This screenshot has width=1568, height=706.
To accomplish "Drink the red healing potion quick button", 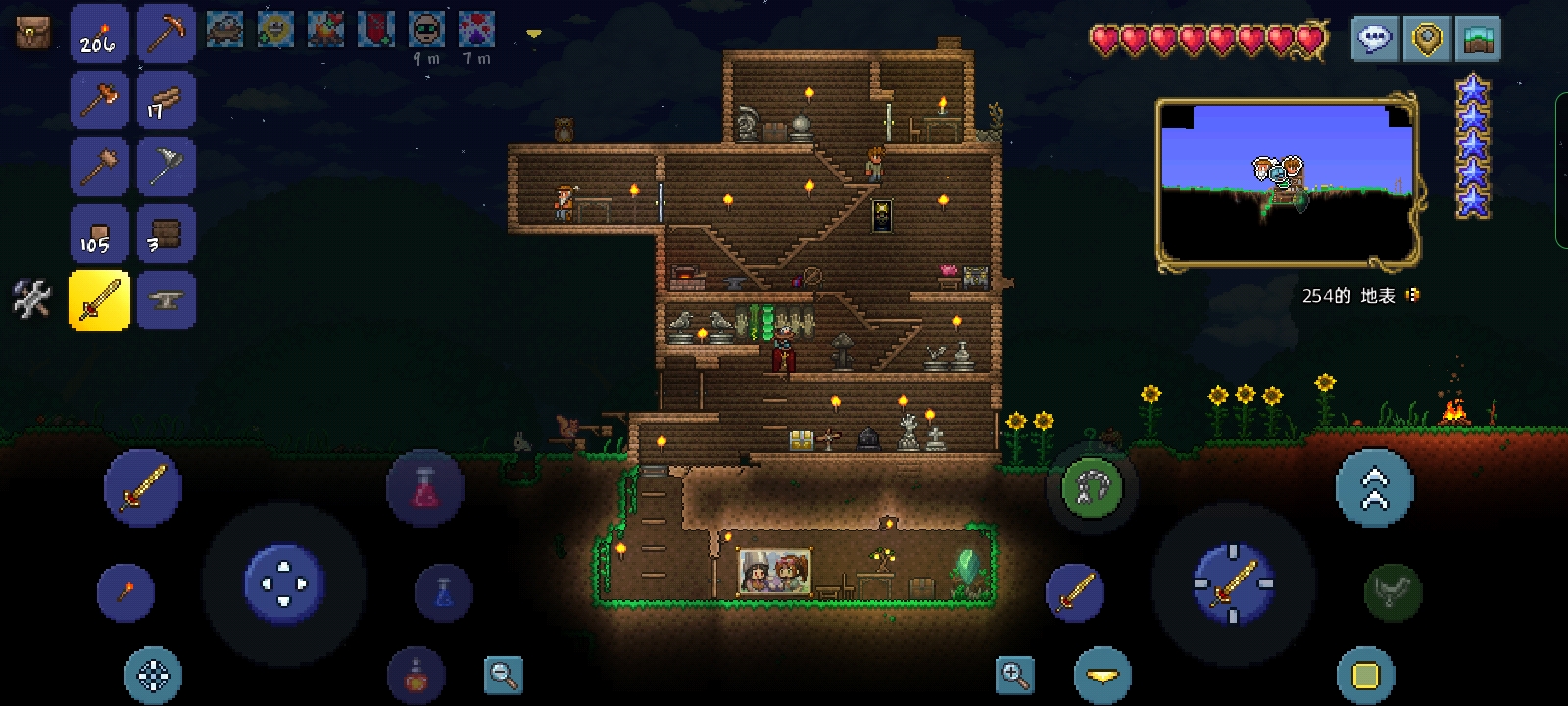I will coord(424,487).
